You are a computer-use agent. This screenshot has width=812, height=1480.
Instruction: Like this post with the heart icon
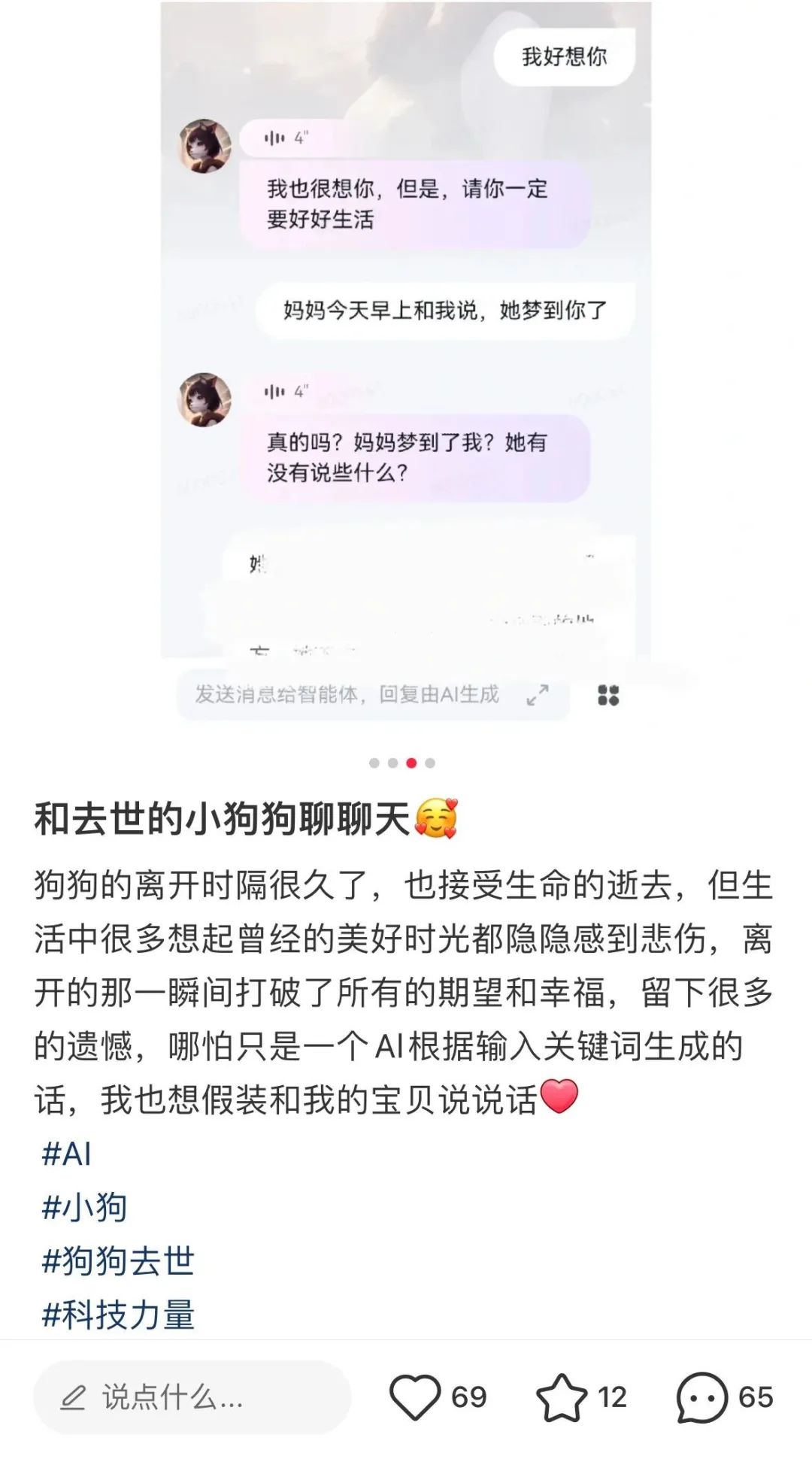tap(414, 1397)
